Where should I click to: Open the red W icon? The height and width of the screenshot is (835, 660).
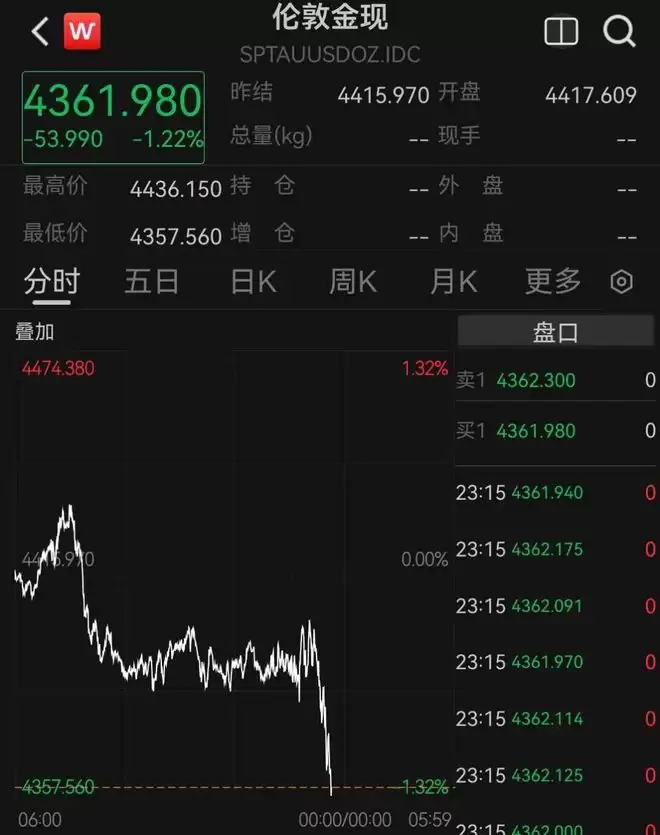tap(82, 31)
